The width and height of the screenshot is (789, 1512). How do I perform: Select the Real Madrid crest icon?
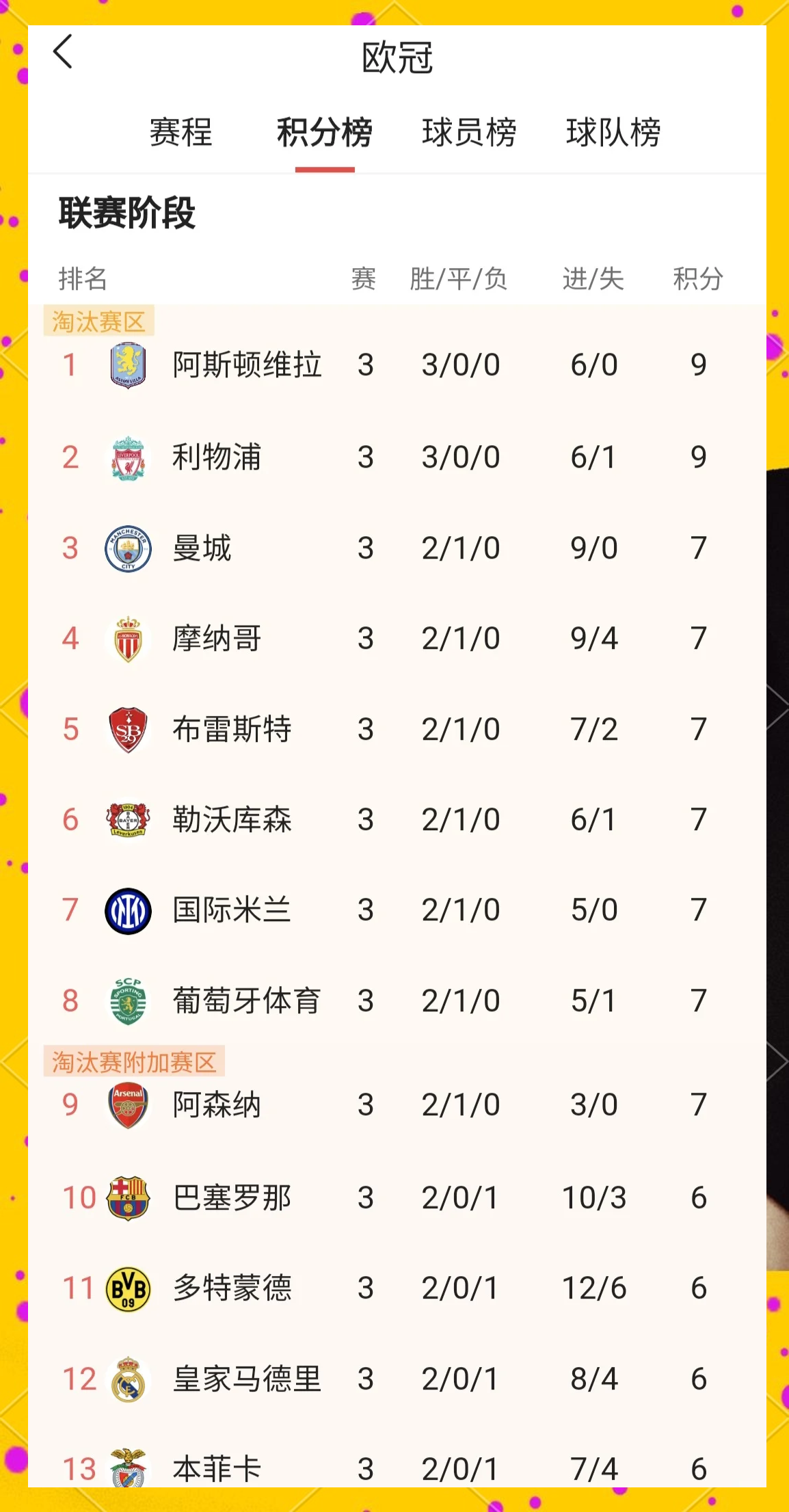point(127,1378)
